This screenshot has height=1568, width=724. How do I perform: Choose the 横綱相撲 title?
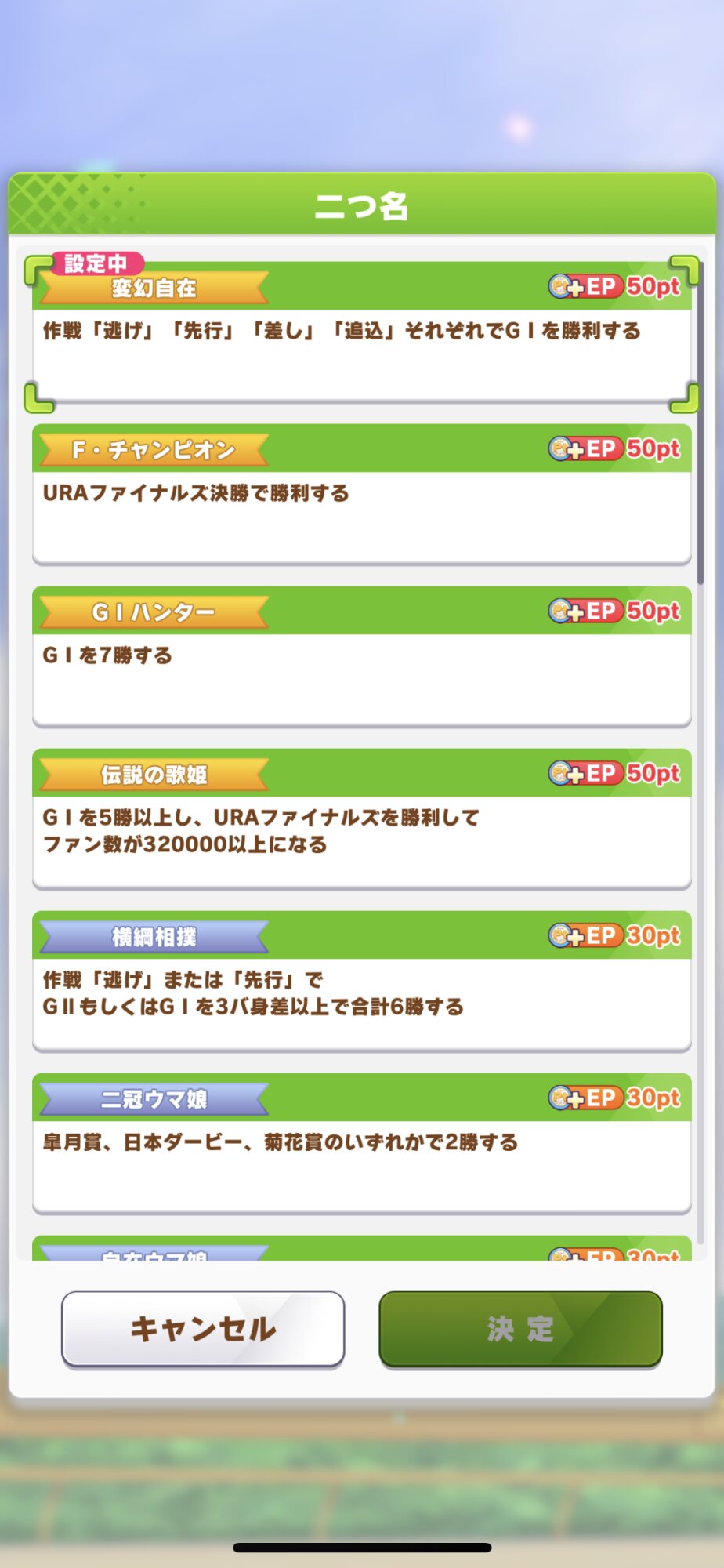361,981
